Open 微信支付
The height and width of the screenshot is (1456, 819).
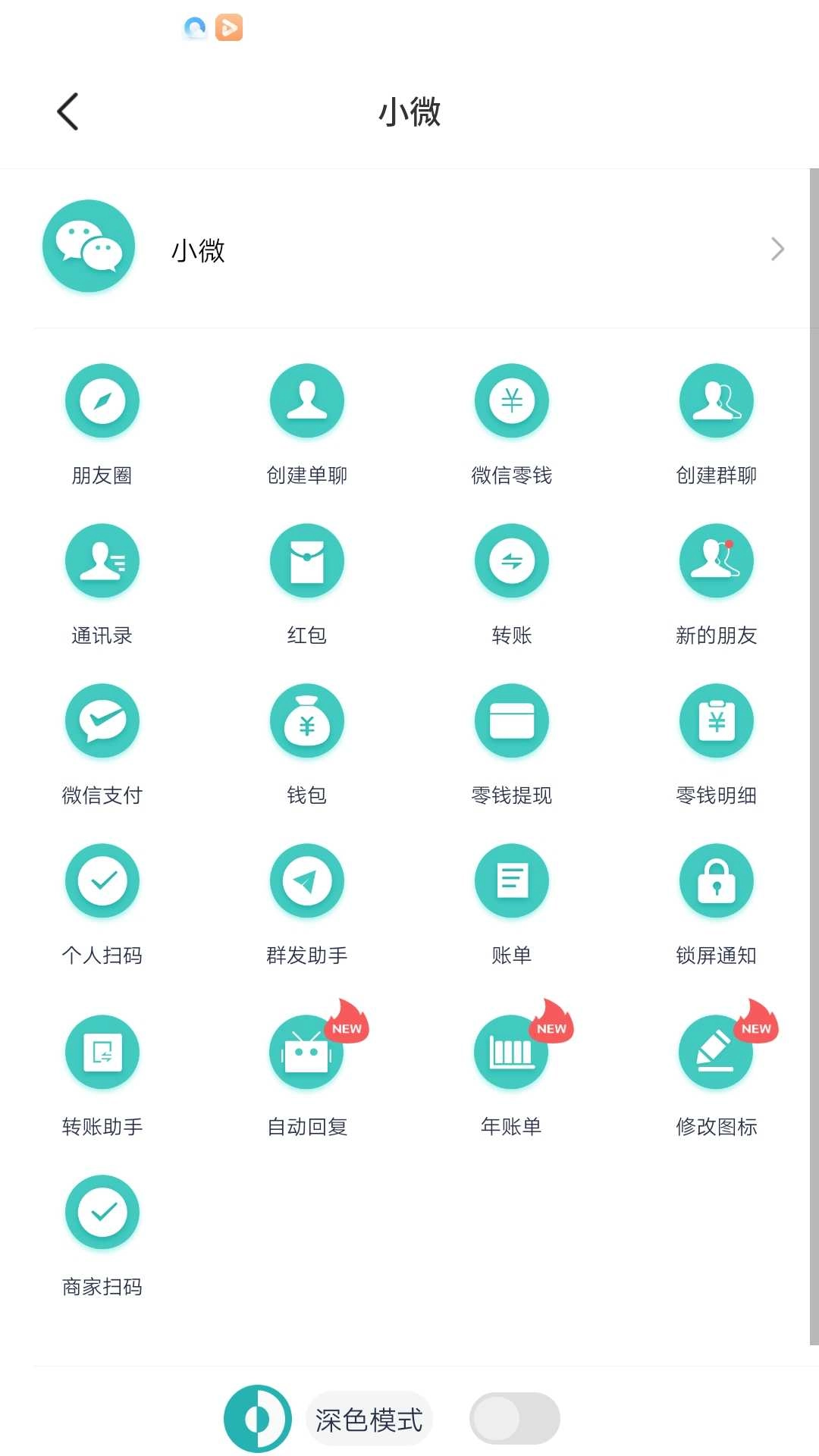point(102,721)
